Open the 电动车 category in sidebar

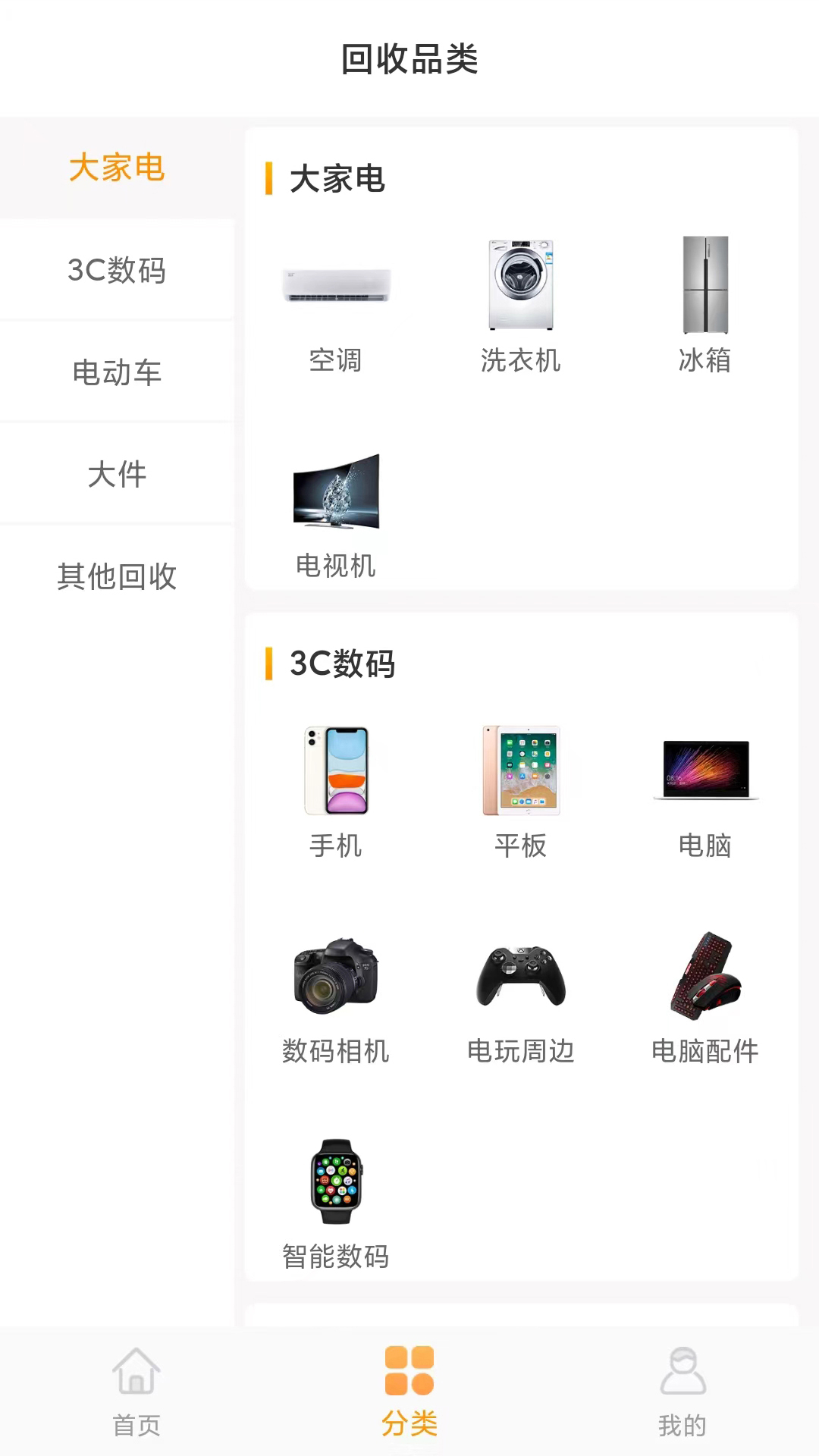118,372
